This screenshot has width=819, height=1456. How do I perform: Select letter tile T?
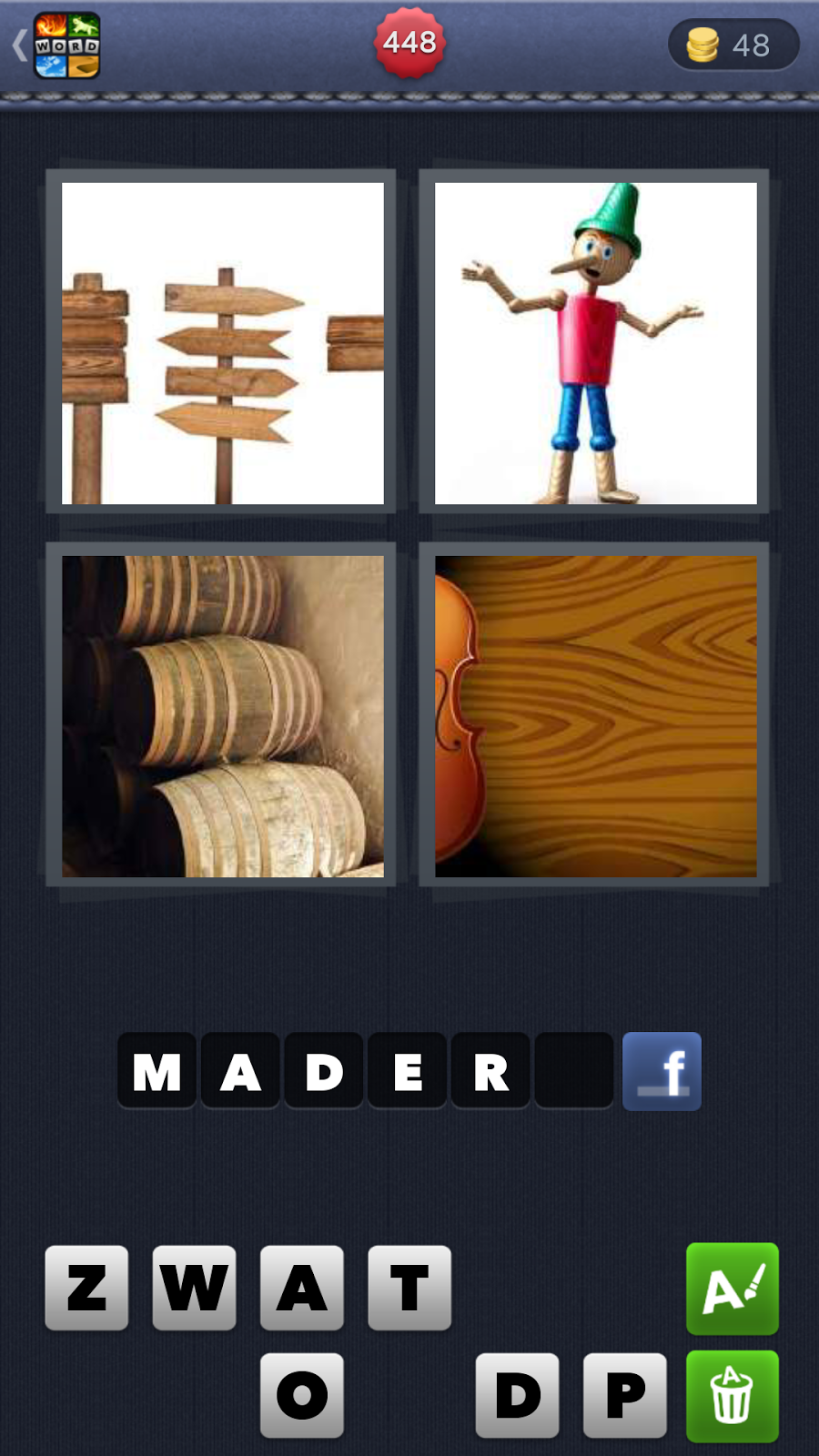[x=409, y=1288]
